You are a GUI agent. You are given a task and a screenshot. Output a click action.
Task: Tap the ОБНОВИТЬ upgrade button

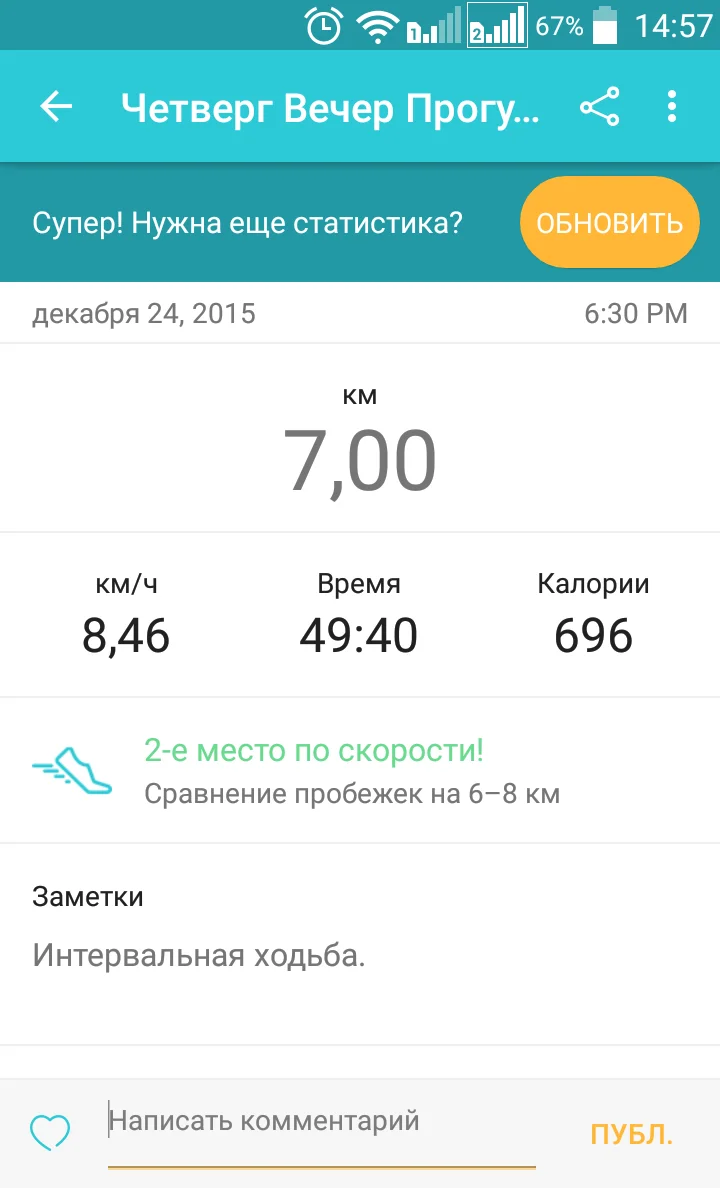609,222
